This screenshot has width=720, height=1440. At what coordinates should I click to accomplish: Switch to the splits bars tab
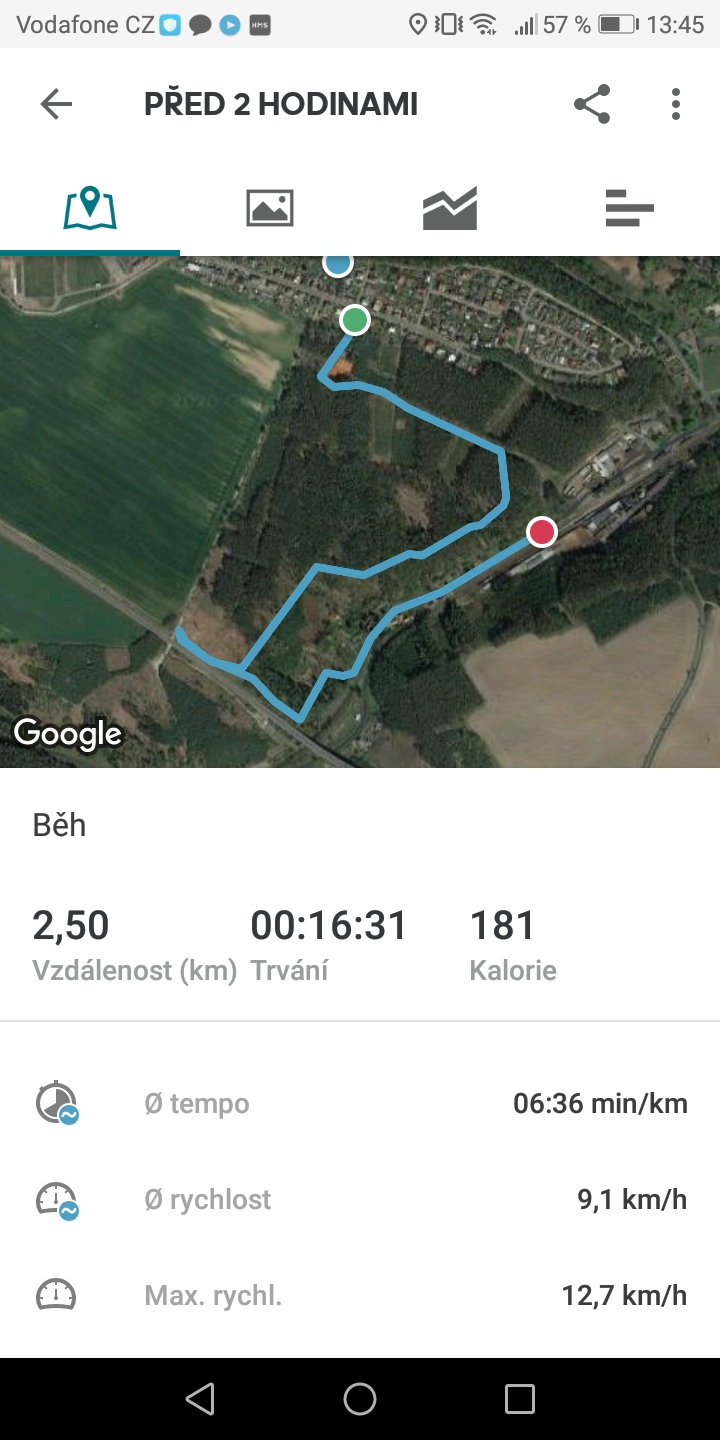tap(630, 208)
